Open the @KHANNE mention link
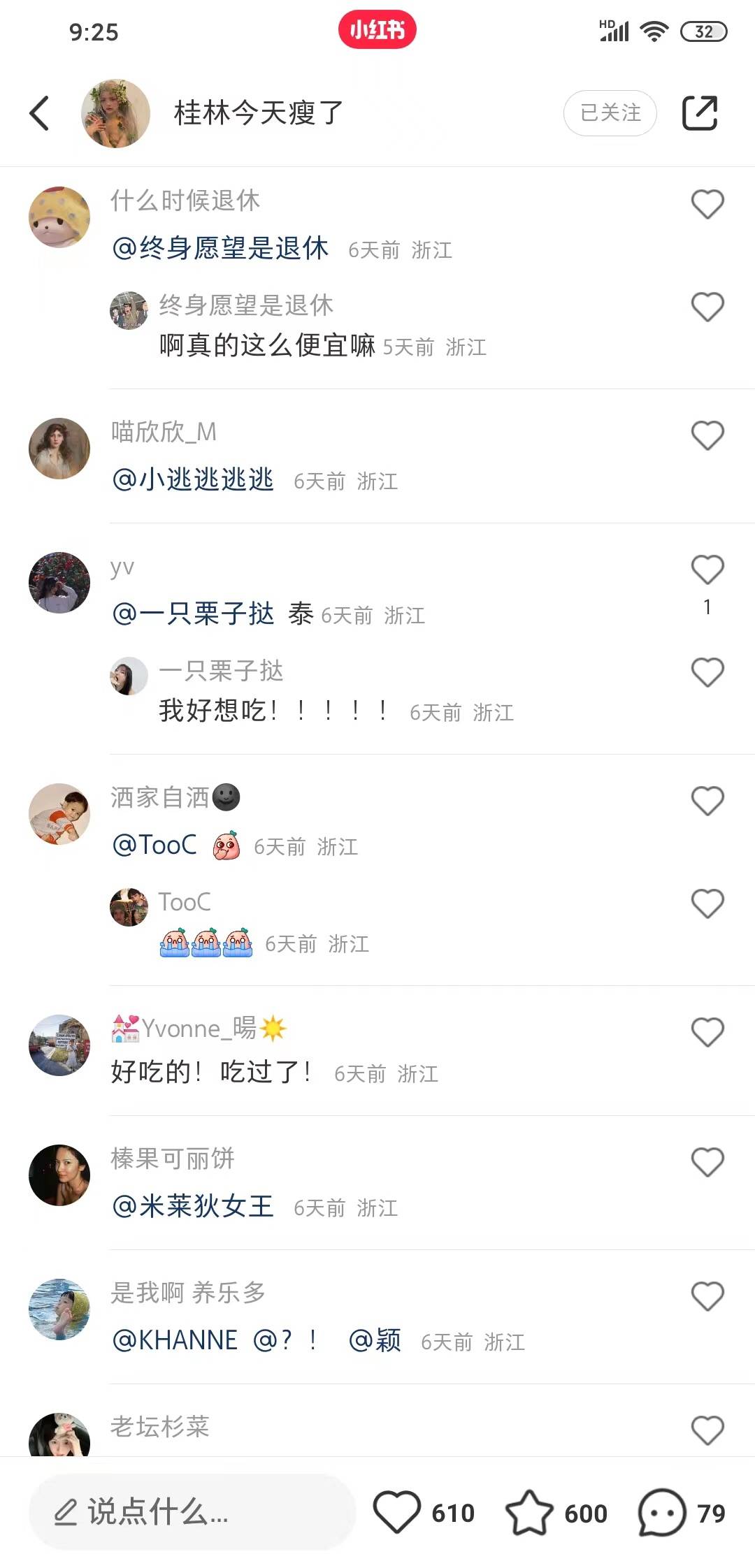755x1568 pixels. (175, 1340)
